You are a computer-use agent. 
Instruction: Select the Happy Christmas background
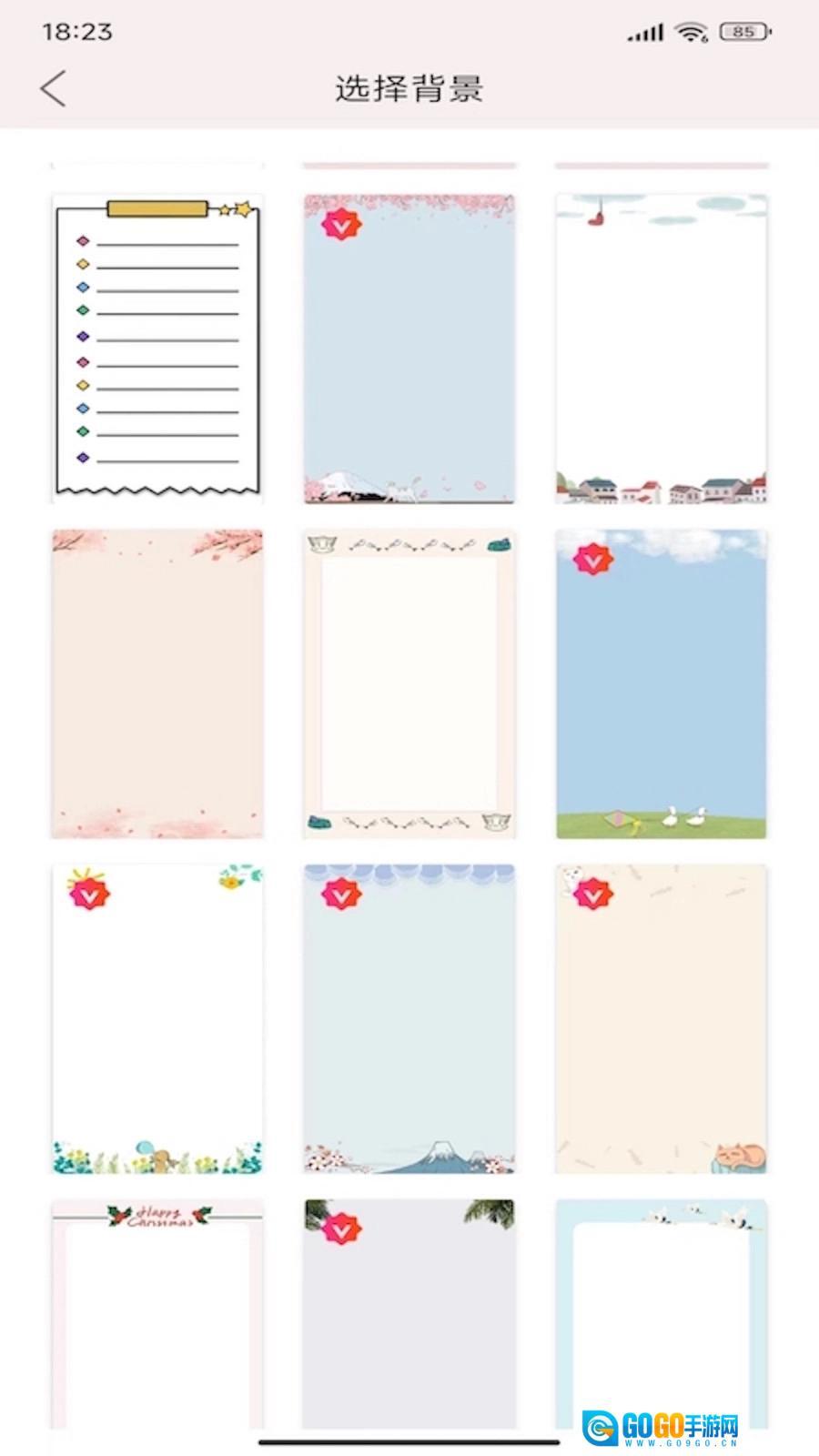[x=157, y=1319]
